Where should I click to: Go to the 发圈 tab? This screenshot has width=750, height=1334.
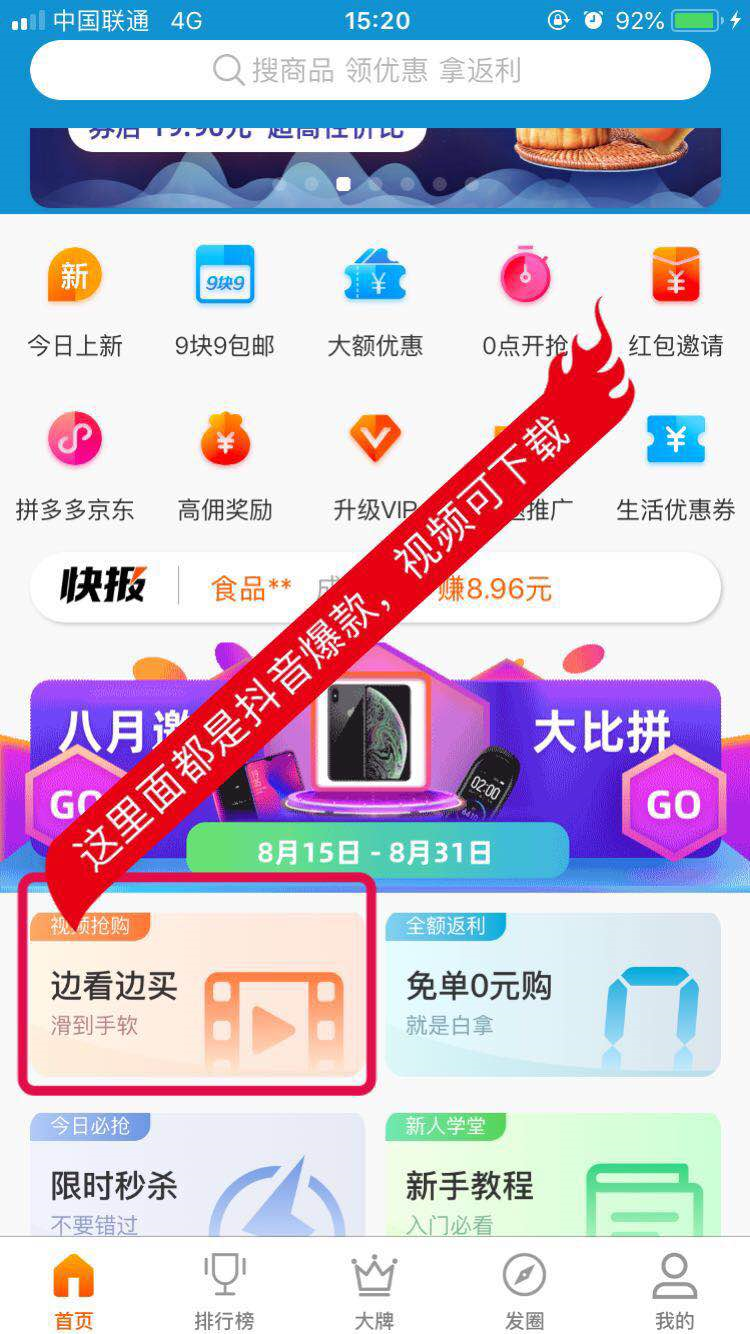point(524,1291)
